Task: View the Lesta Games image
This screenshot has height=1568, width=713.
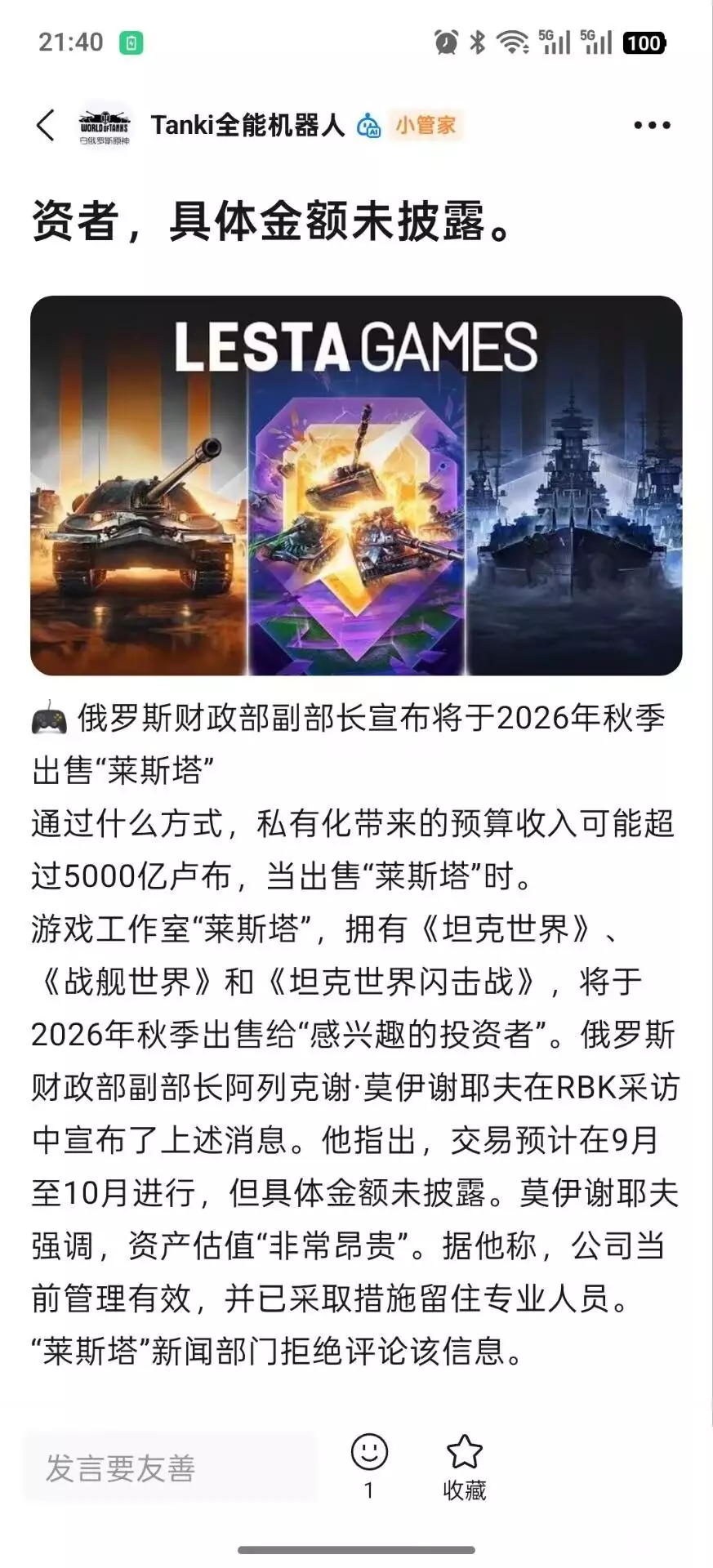Action: coord(356,485)
